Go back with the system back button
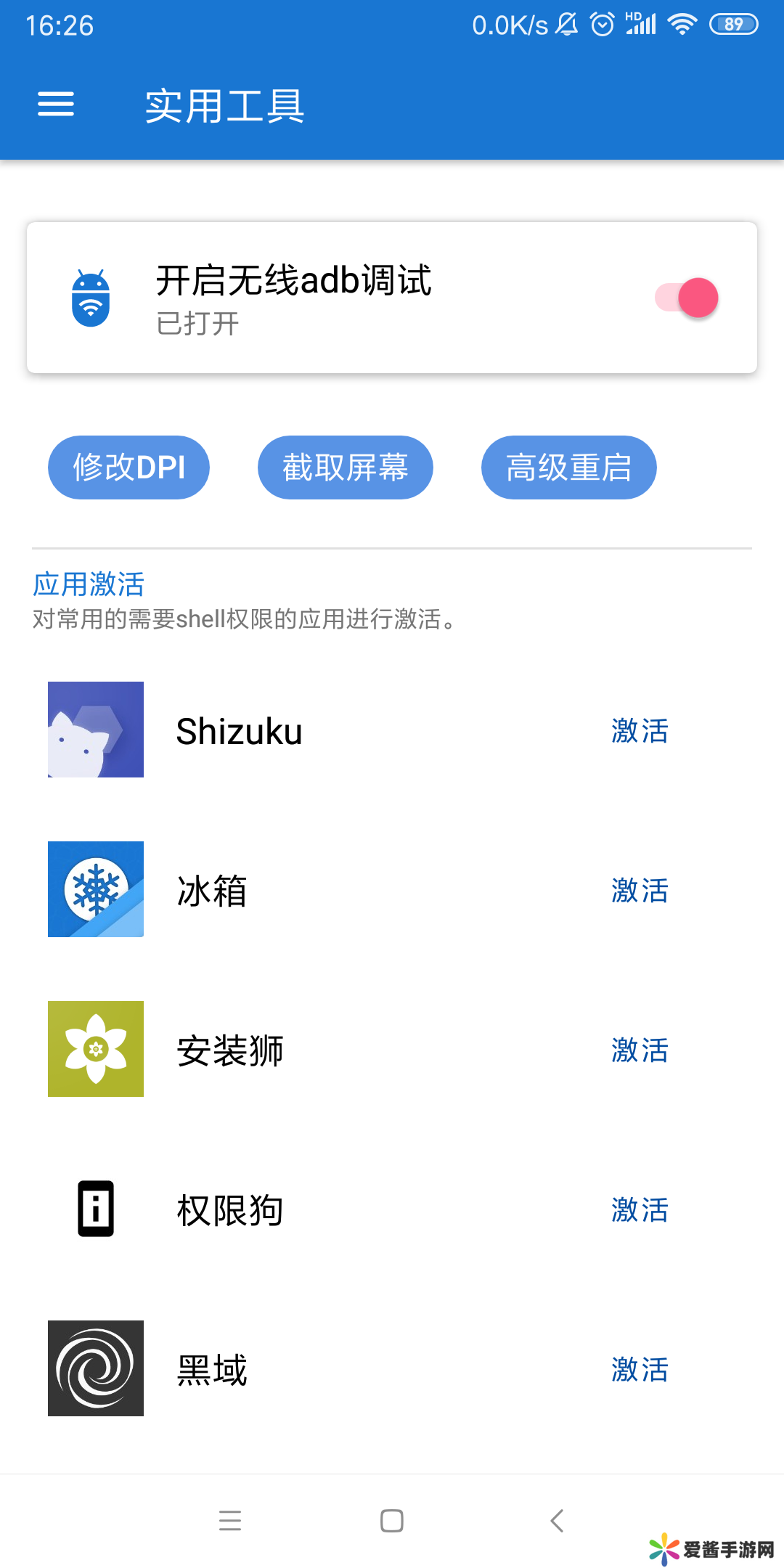Viewport: 784px width, 1568px height. 557,1520
